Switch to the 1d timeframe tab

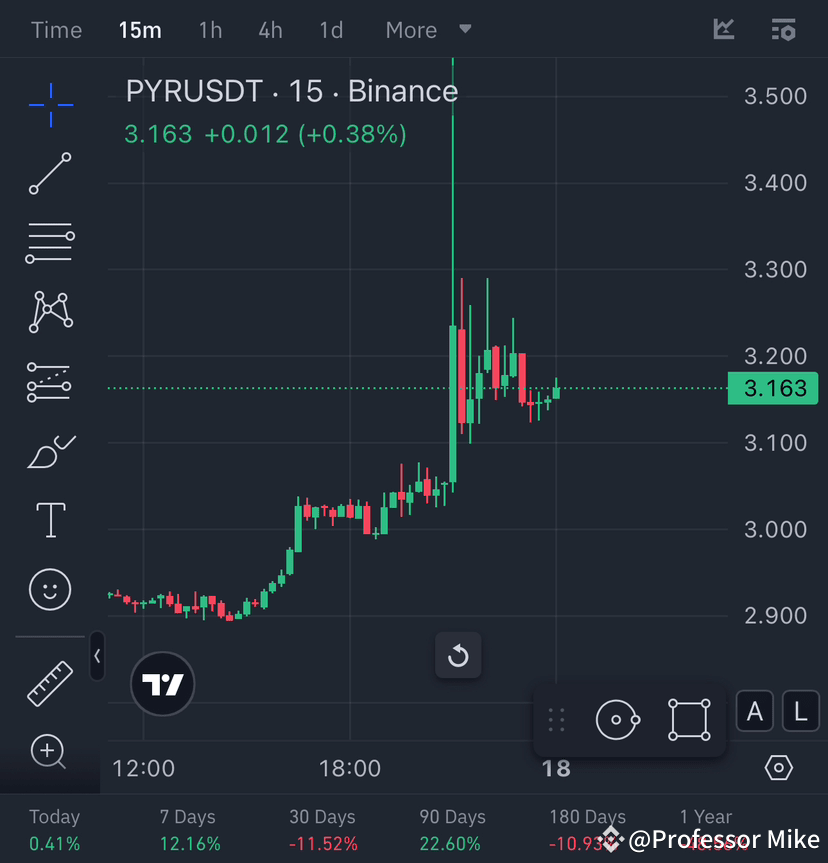point(331,30)
